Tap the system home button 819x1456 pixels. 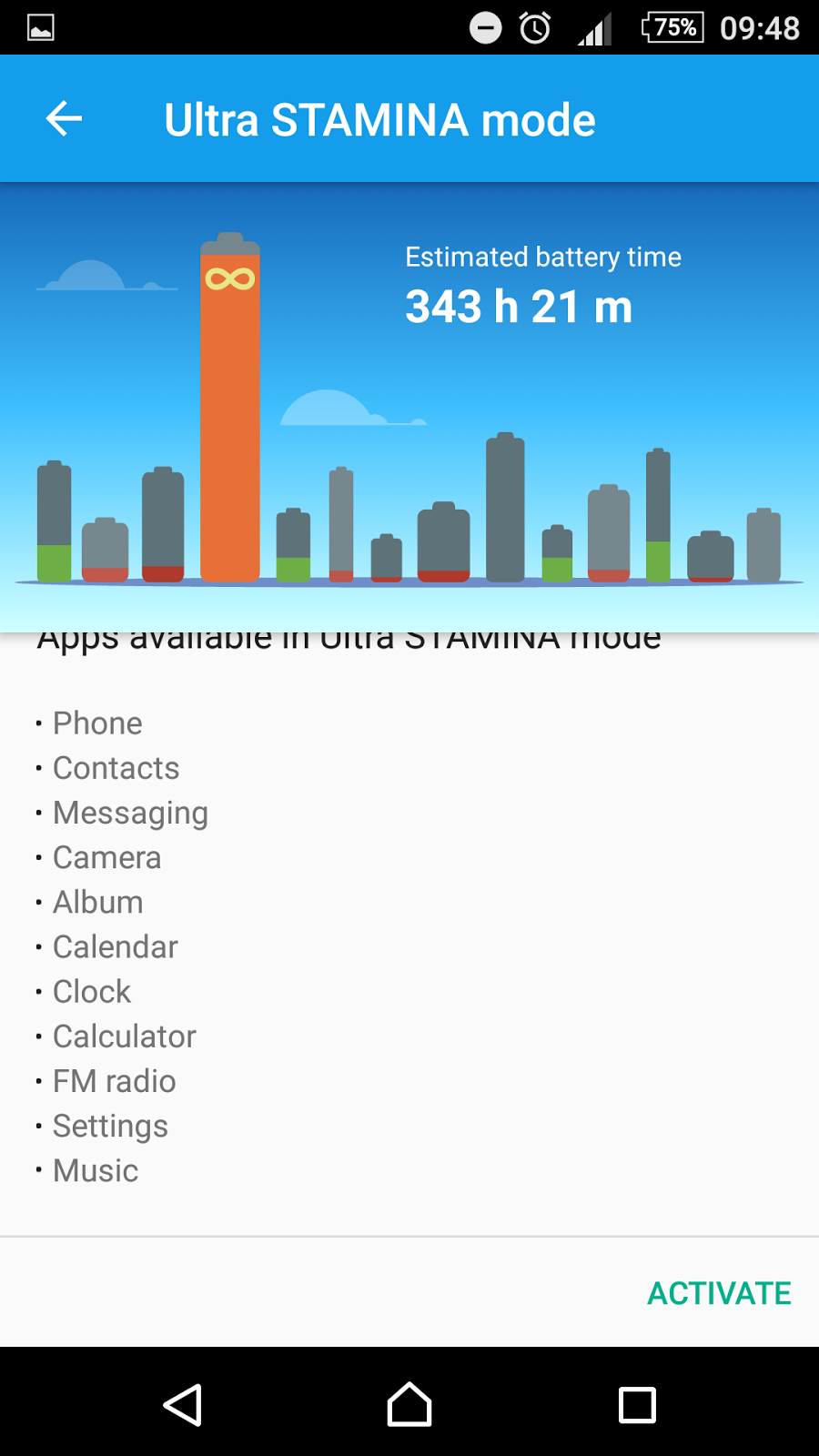[x=409, y=1404]
